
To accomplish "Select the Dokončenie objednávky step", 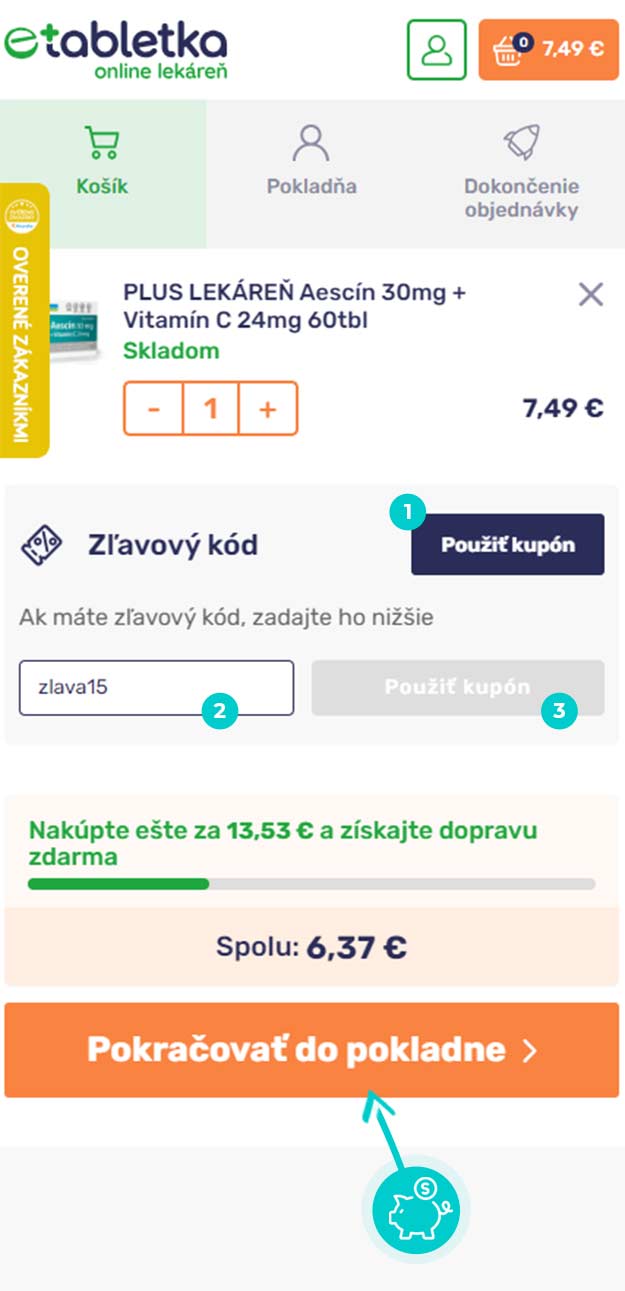I will 521,171.
